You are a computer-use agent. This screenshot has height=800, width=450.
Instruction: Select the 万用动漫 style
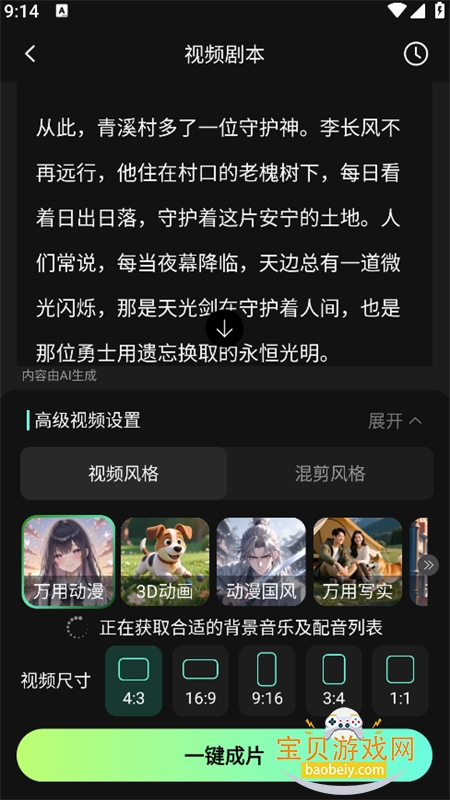tap(68, 562)
